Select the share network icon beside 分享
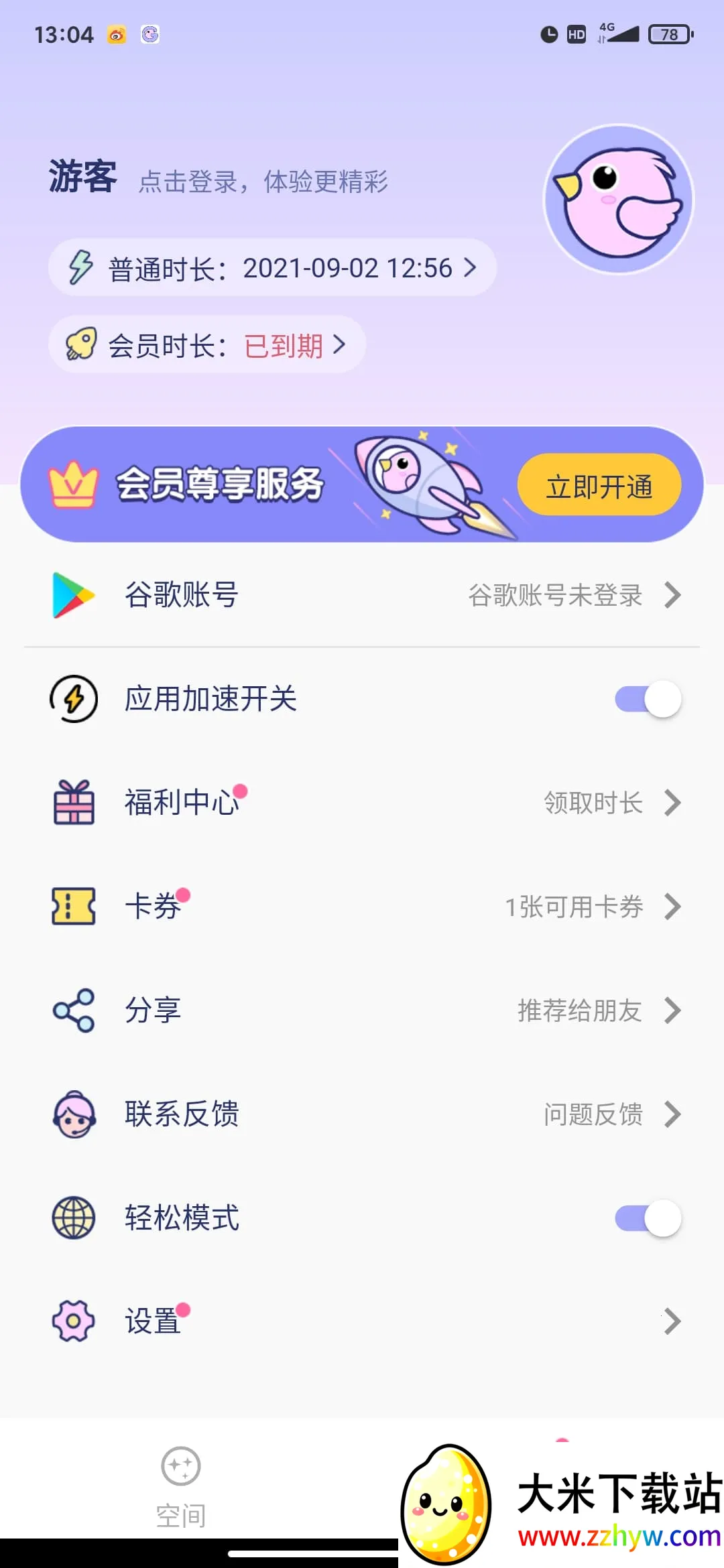This screenshot has width=724, height=1568. coord(73,1010)
